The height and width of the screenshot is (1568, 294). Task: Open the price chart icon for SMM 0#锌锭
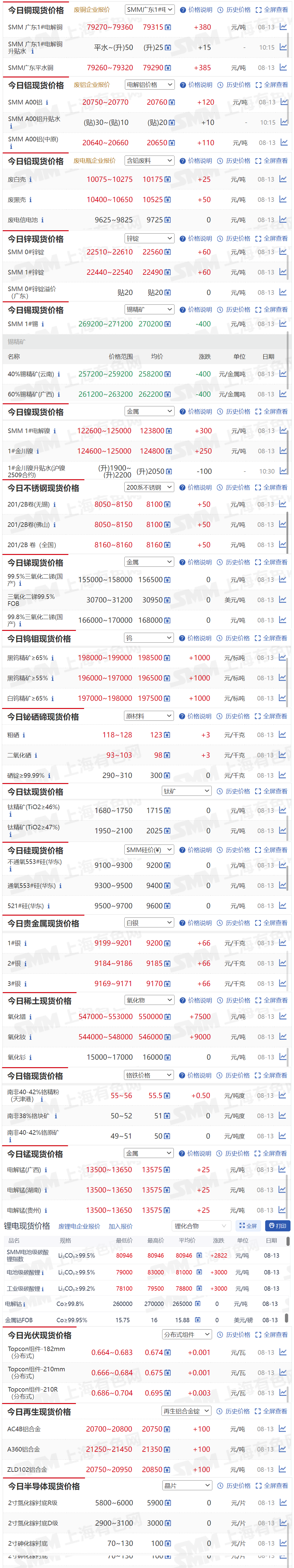(x=283, y=252)
